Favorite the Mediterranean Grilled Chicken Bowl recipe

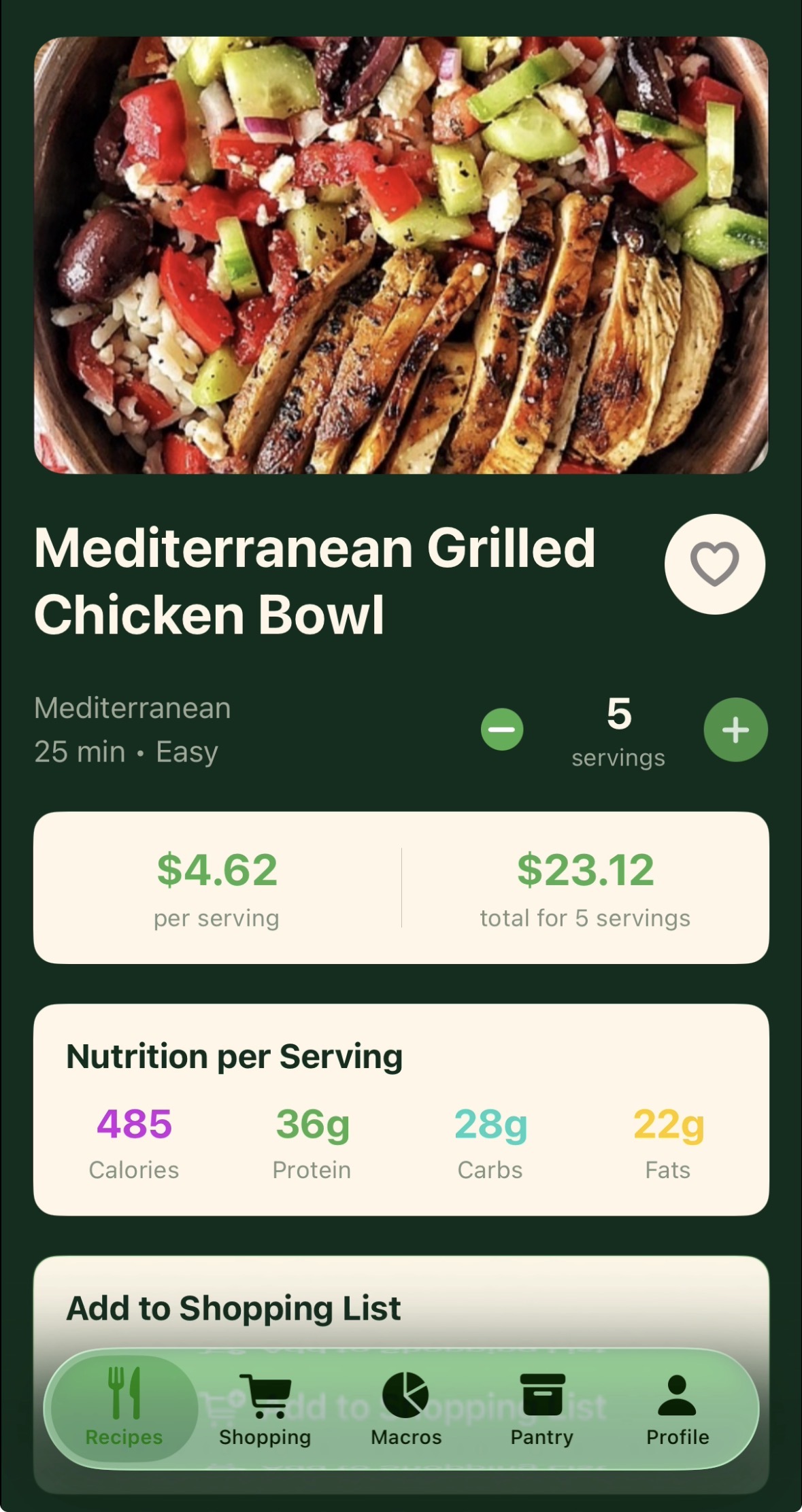[714, 564]
